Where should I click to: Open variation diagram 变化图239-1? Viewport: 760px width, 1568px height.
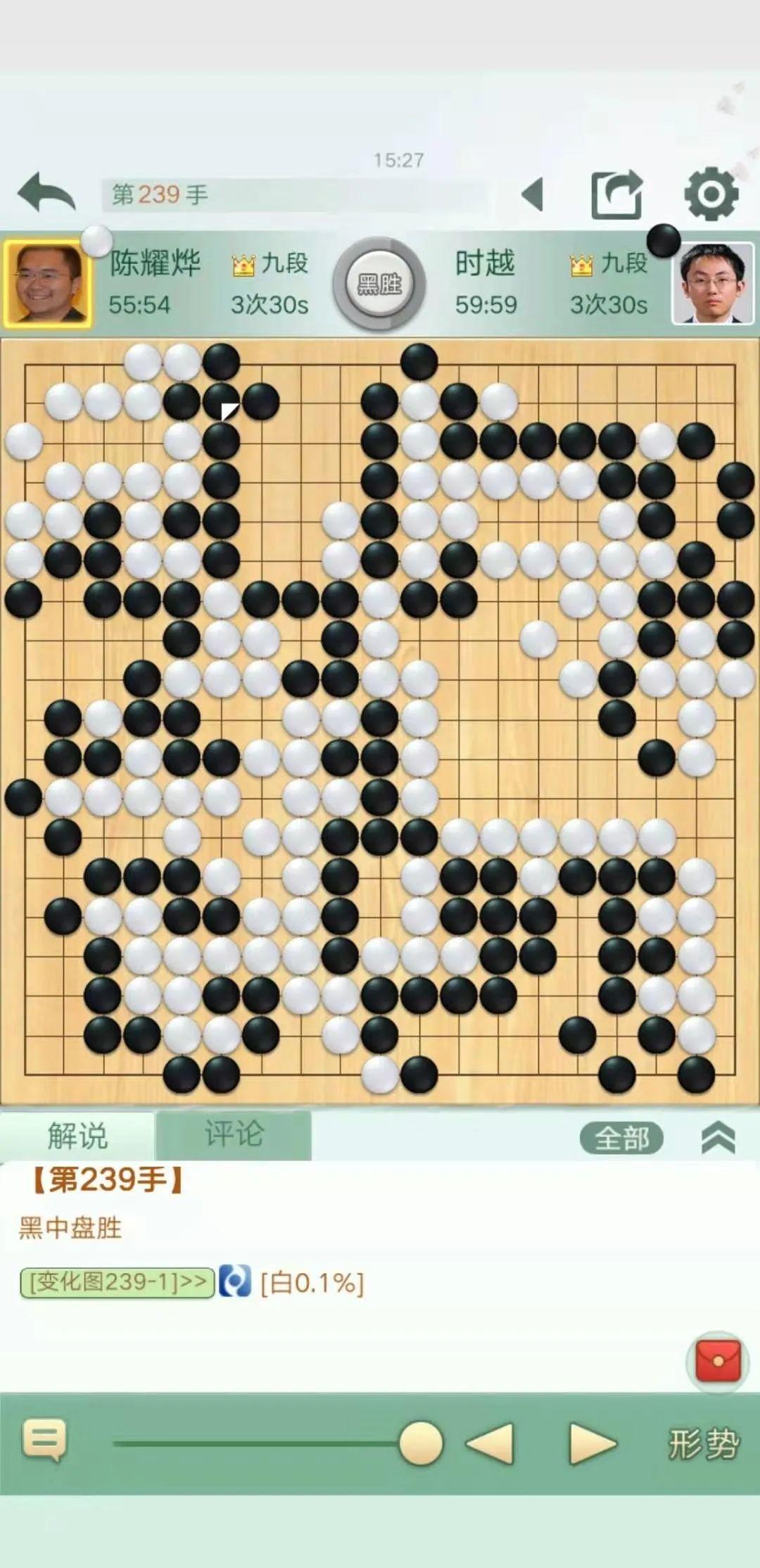tap(118, 1282)
